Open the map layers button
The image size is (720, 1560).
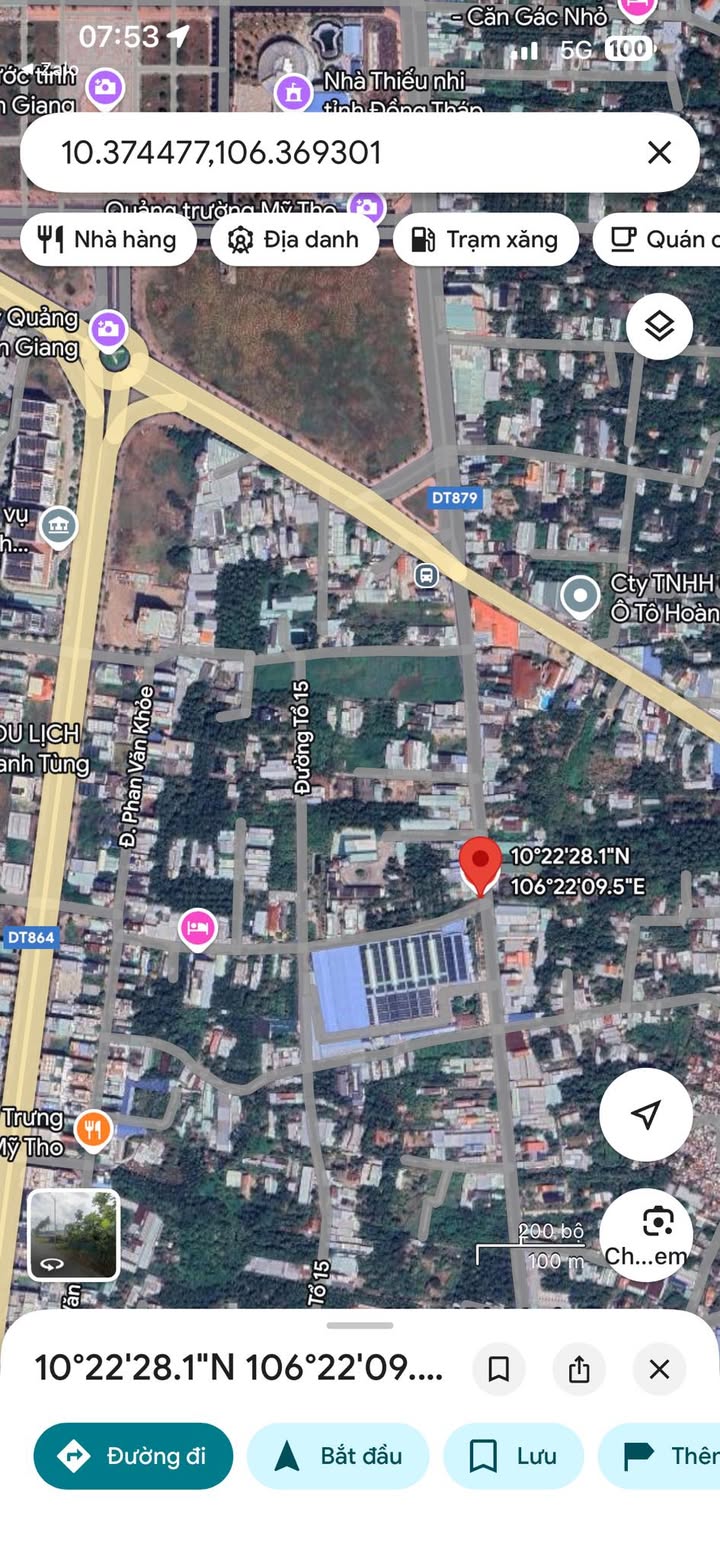point(659,326)
